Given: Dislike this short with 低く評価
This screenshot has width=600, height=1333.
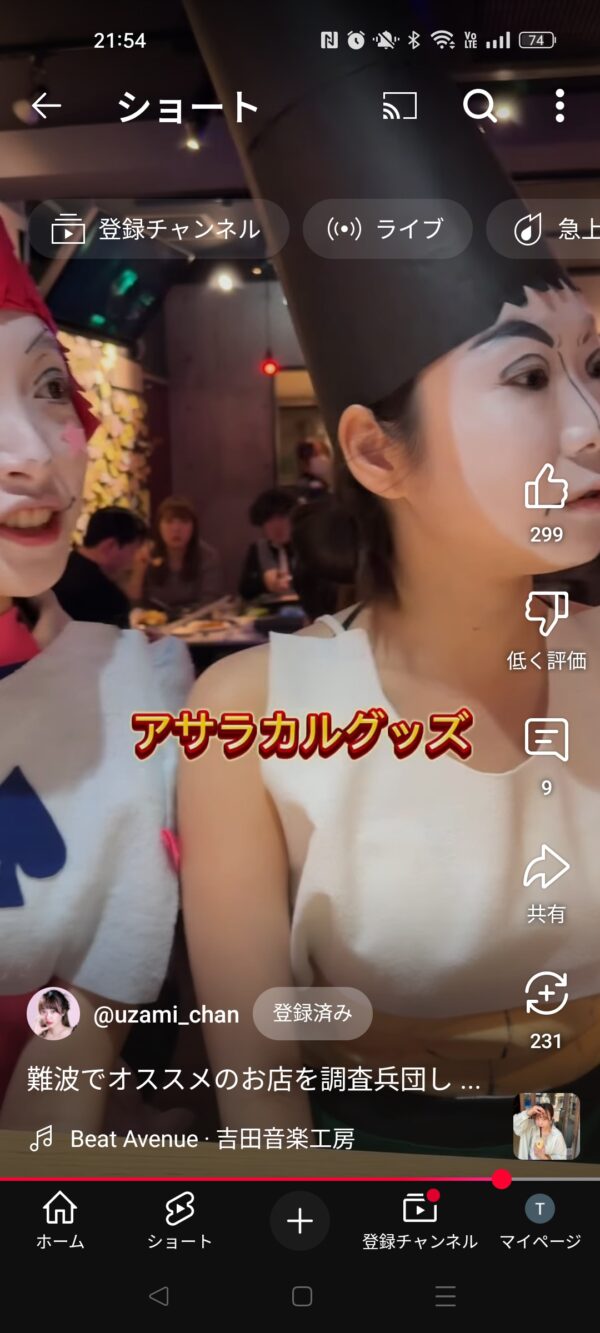Looking at the screenshot, I should pyautogui.click(x=546, y=615).
